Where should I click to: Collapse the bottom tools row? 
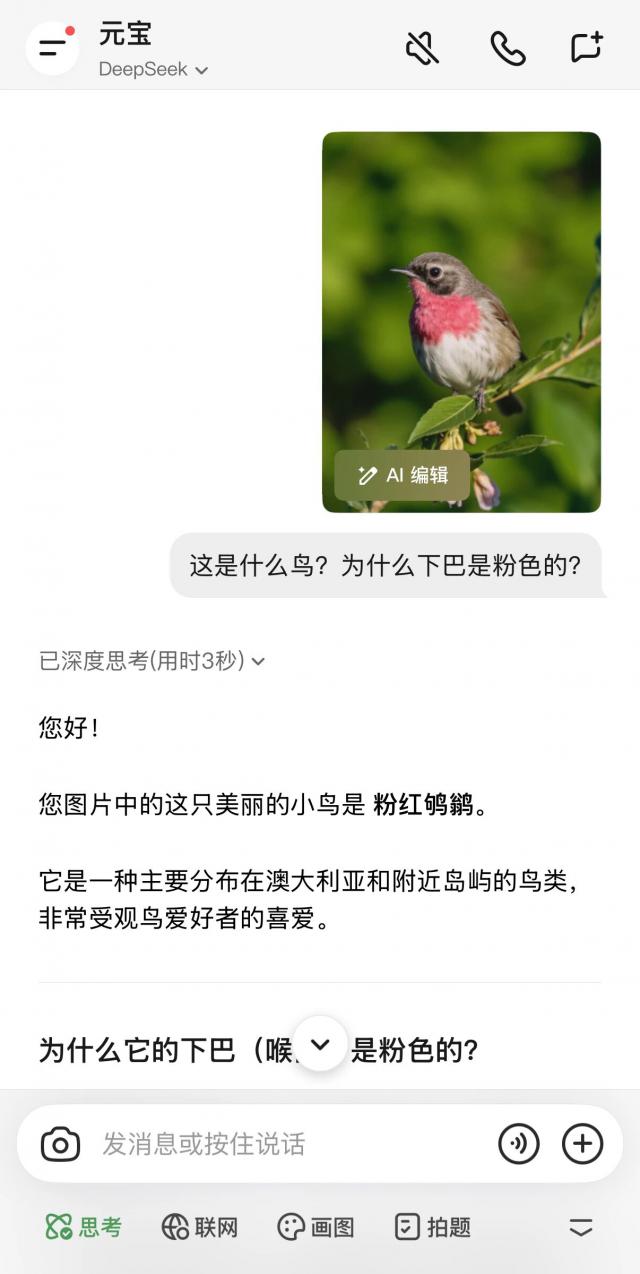click(581, 1227)
